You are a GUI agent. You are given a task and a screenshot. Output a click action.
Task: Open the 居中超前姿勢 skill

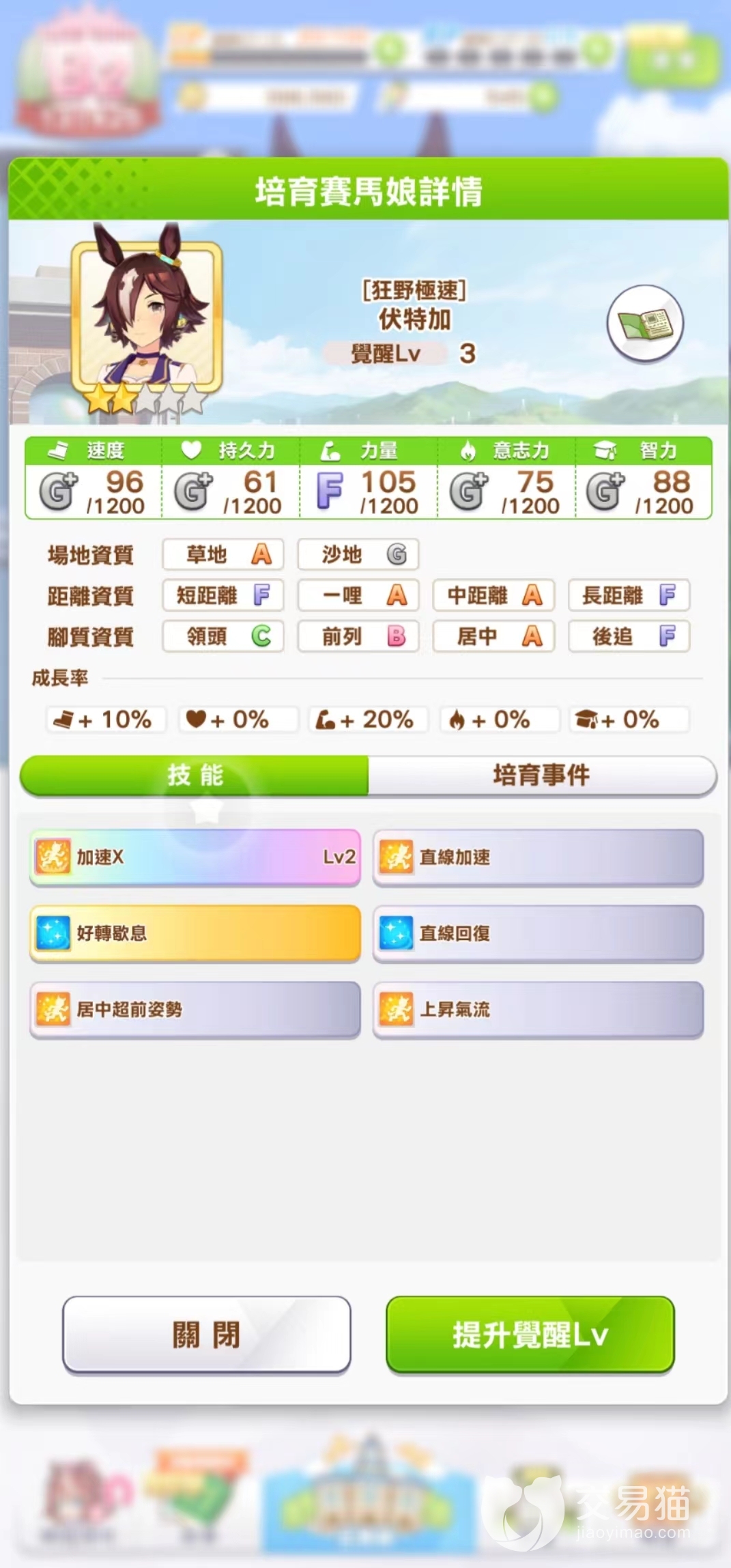[x=195, y=1010]
